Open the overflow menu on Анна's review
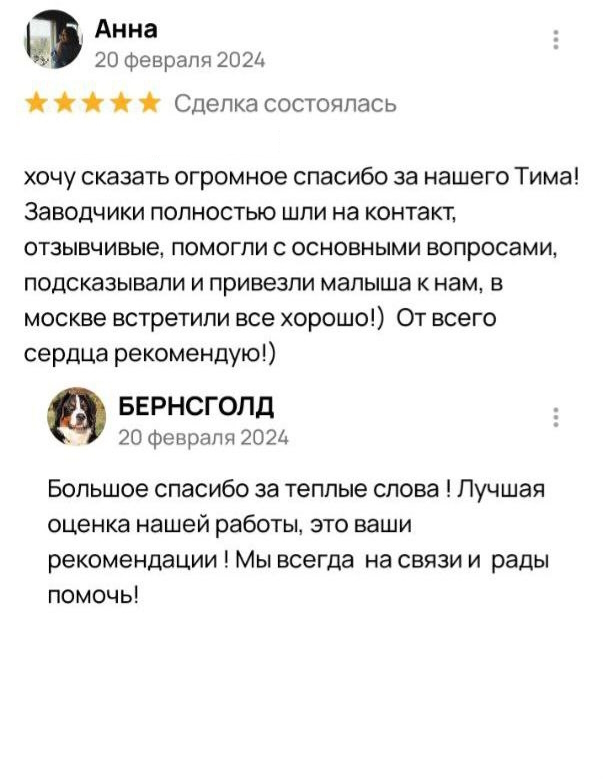This screenshot has height=779, width=603. (x=556, y=39)
